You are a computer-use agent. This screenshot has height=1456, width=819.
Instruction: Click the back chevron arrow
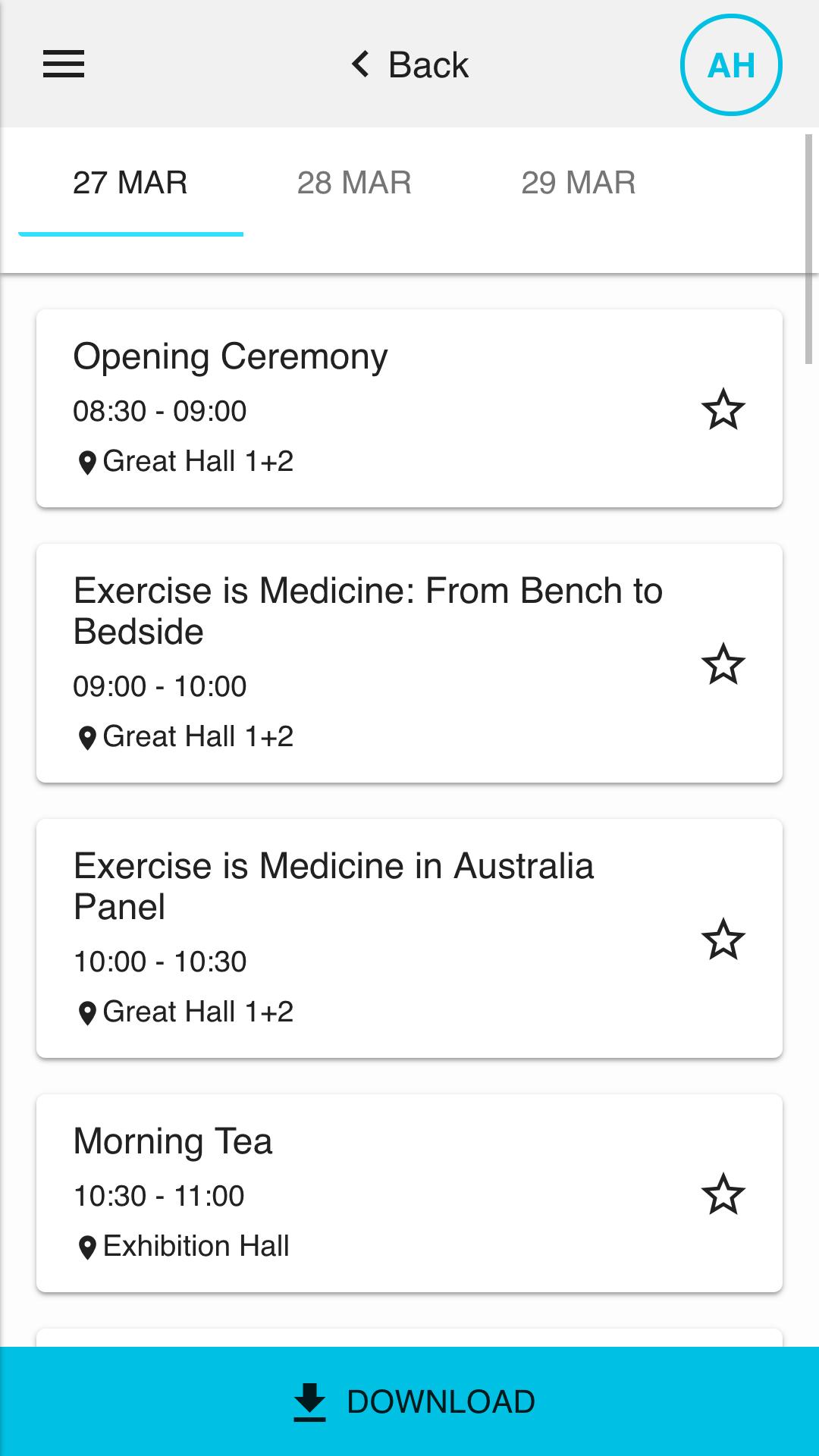[359, 64]
